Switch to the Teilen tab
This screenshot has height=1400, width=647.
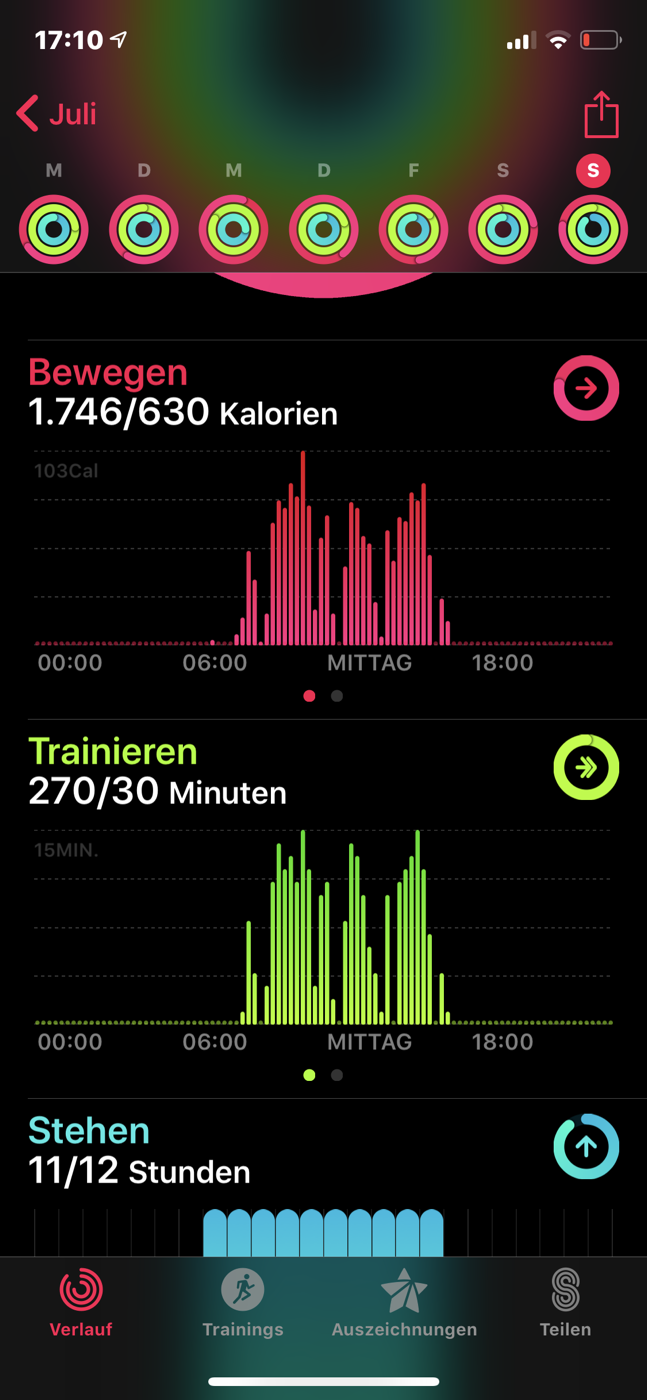(565, 1302)
